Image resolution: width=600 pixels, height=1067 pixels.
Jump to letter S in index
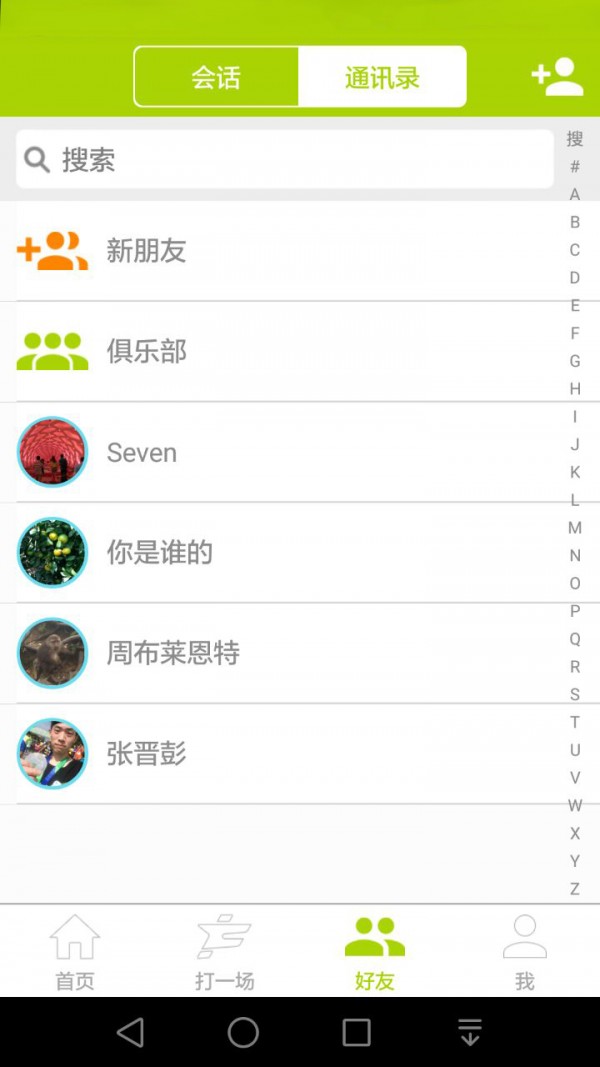tap(575, 694)
